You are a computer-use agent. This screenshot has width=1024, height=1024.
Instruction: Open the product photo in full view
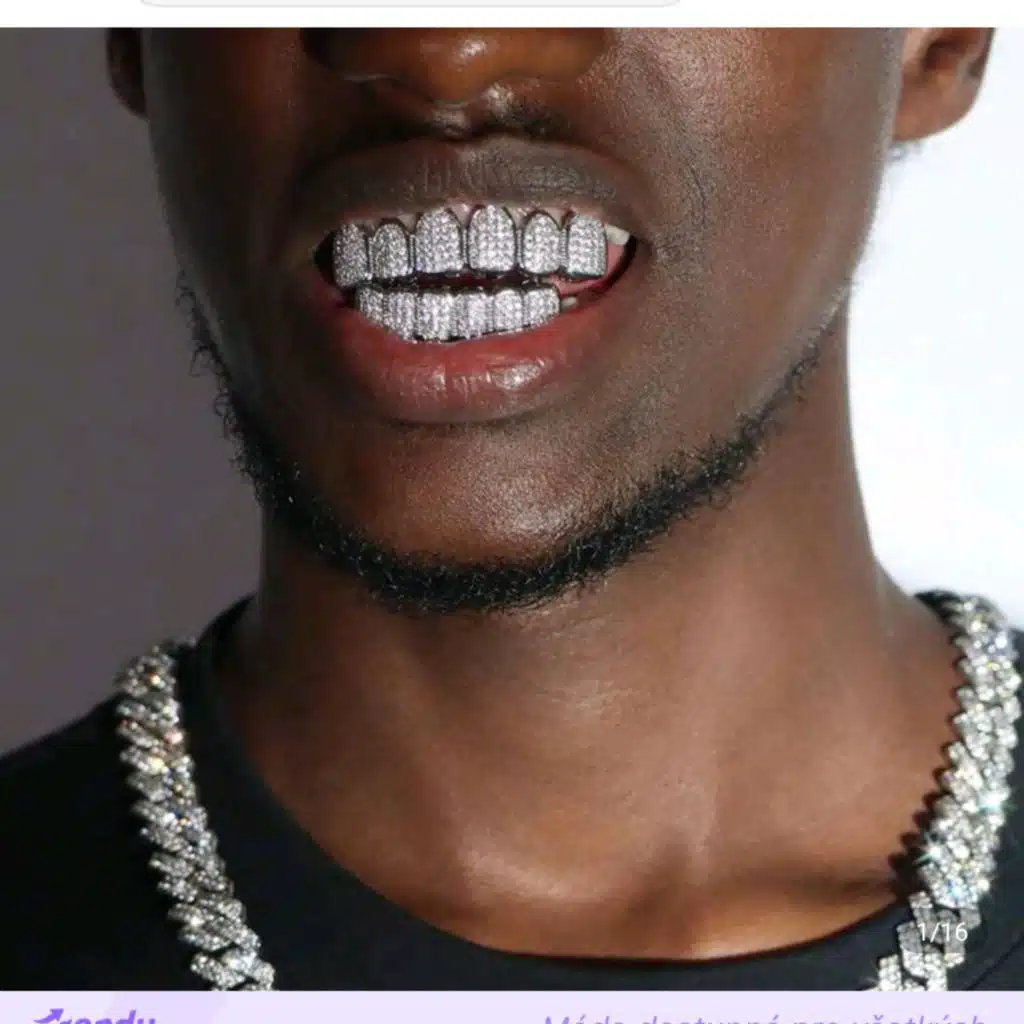[x=512, y=509]
